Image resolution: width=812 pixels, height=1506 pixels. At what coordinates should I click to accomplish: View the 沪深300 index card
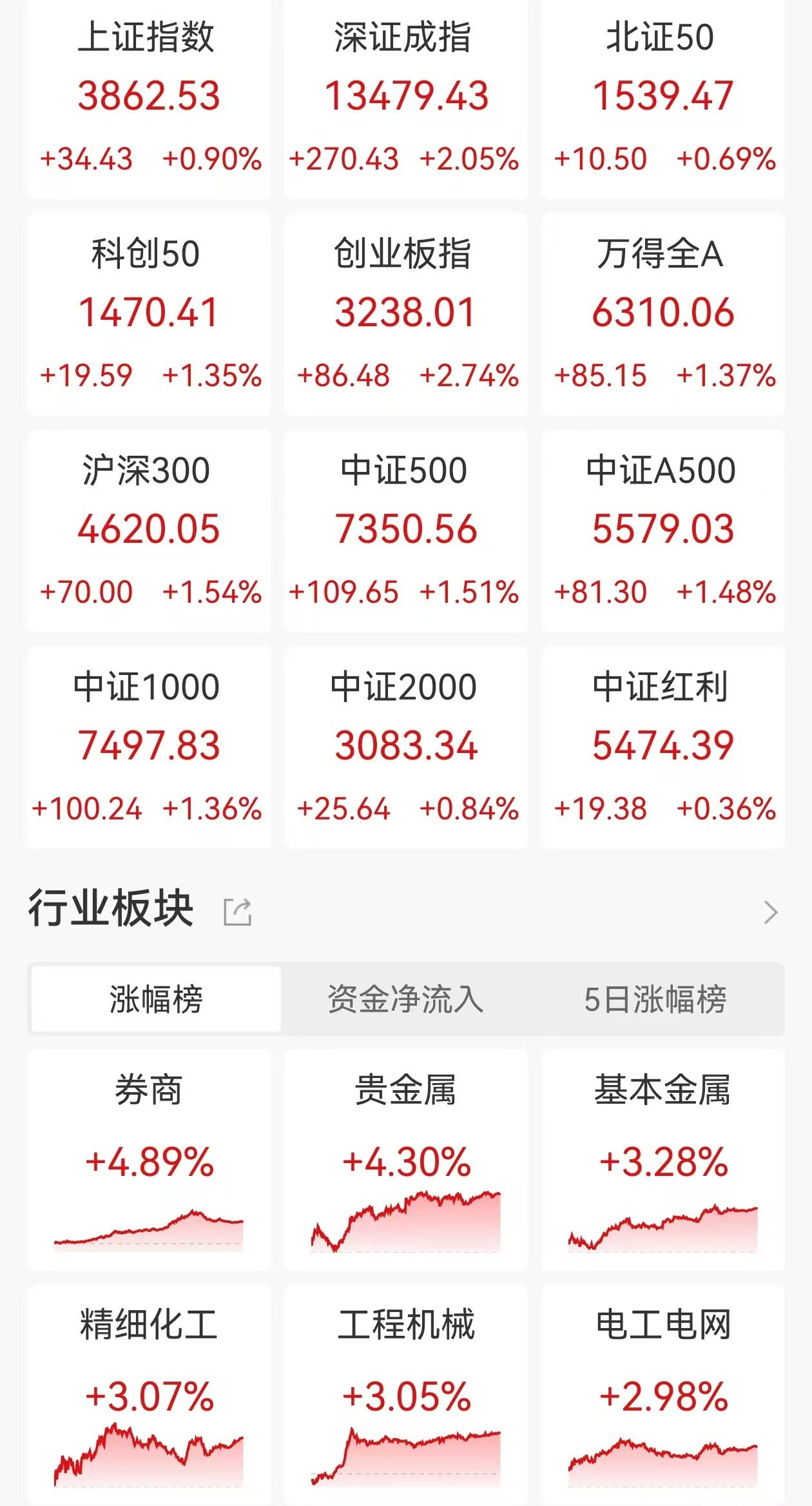(149, 531)
